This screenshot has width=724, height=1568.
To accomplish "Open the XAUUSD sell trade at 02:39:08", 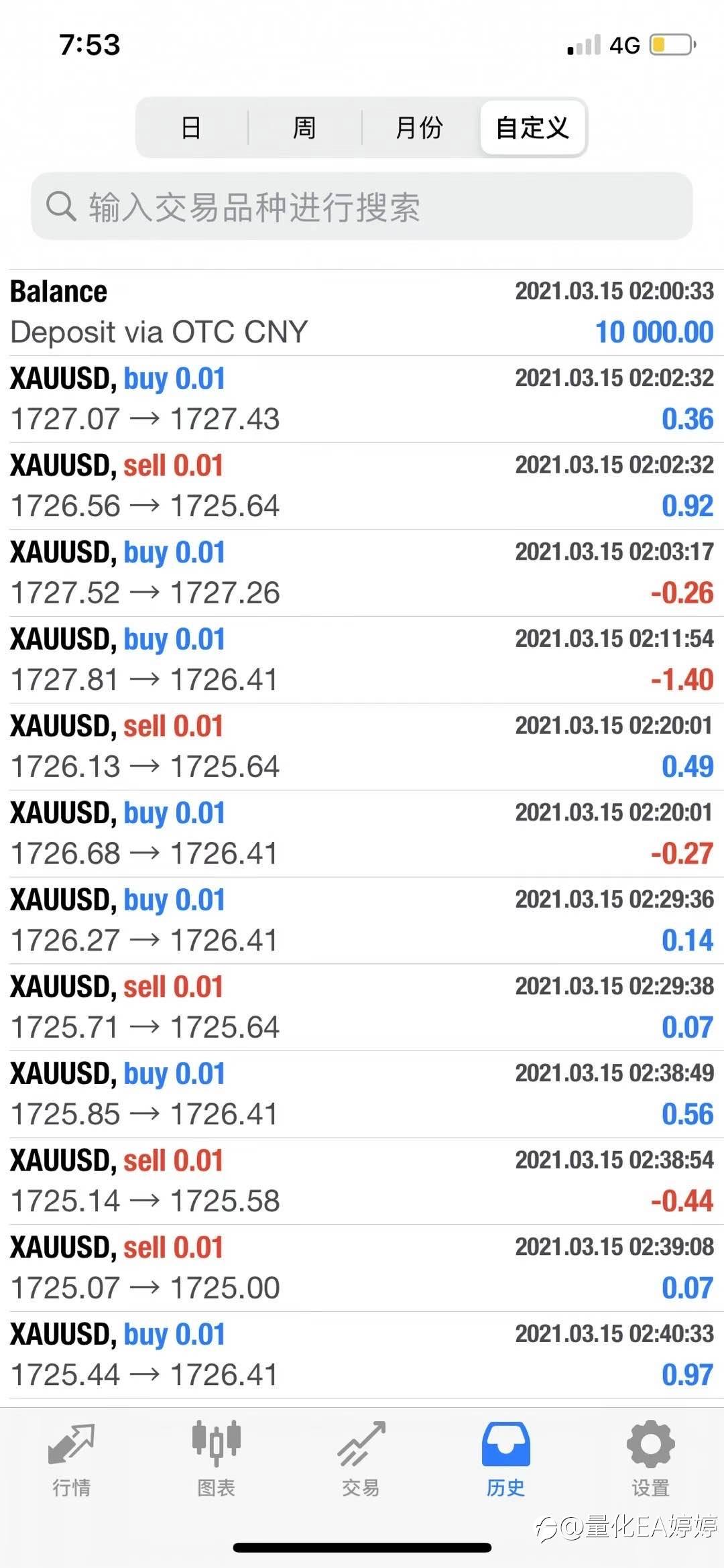I will pyautogui.click(x=362, y=1268).
